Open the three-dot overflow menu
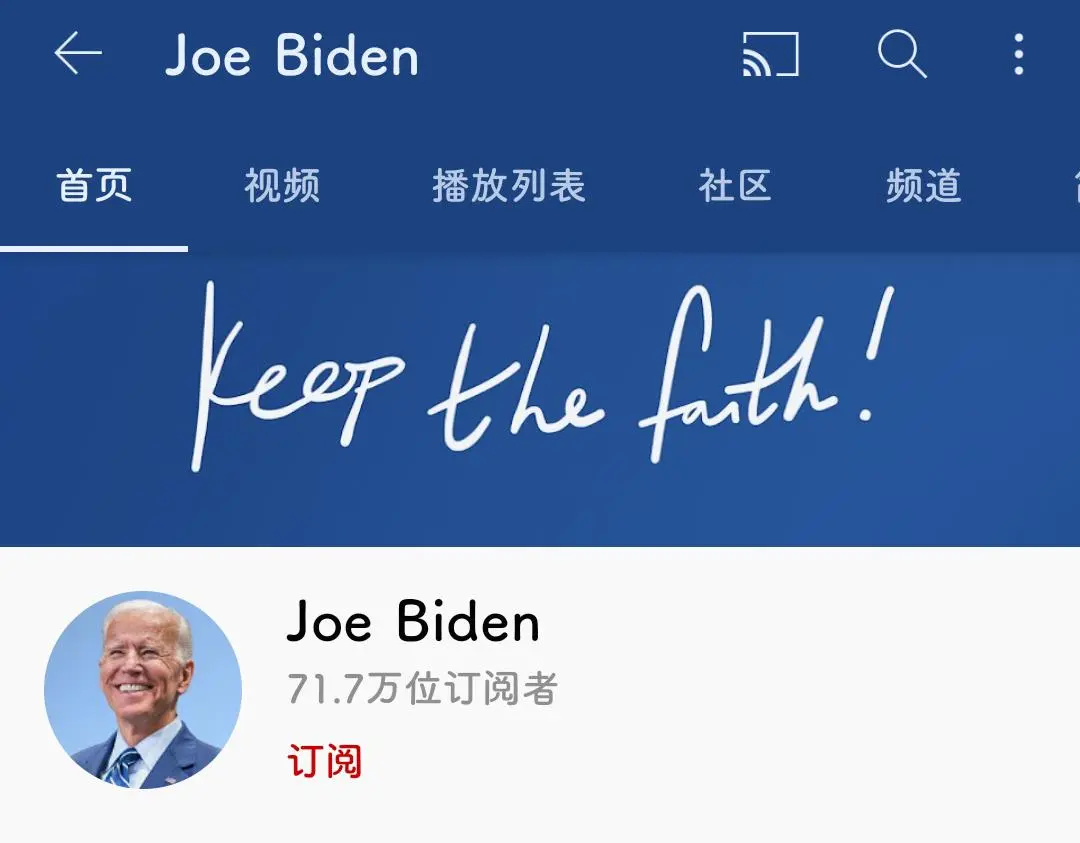The height and width of the screenshot is (843, 1080). (x=1018, y=54)
